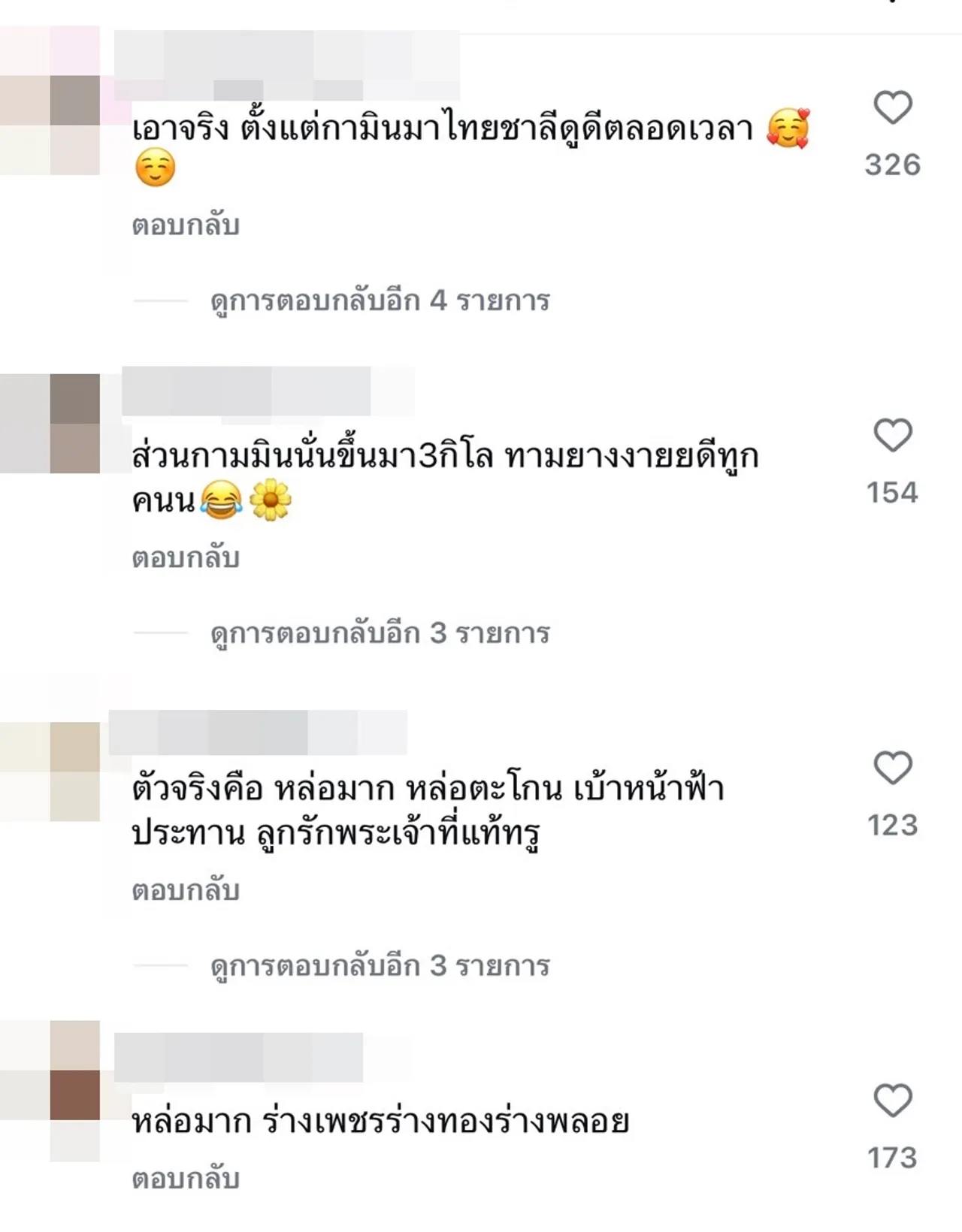962x1232 pixels.
Task: Open profile picture of the เอาจริง commenter
Action: [x=51, y=101]
